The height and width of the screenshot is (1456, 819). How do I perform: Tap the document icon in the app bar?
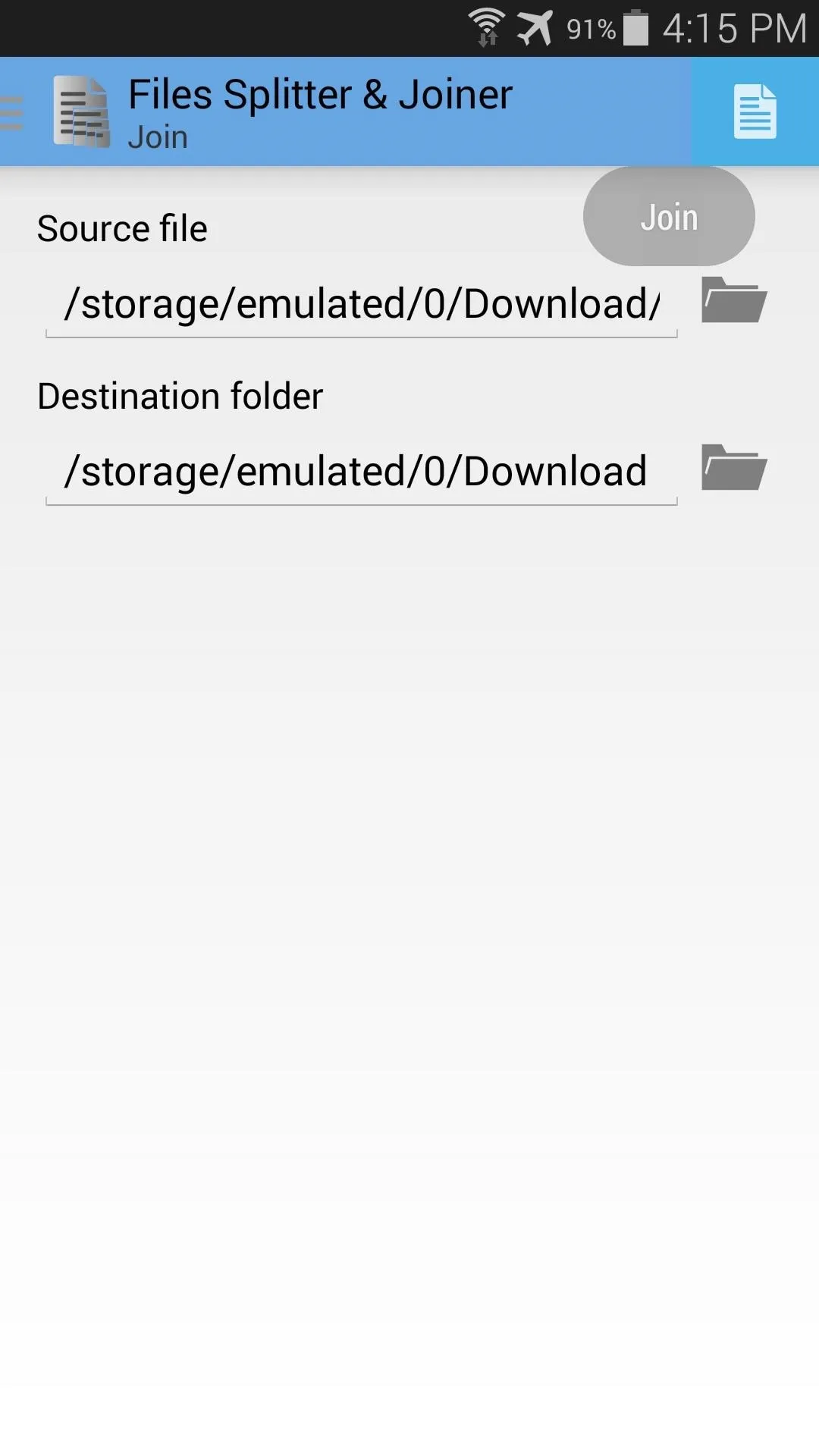pos(755,111)
